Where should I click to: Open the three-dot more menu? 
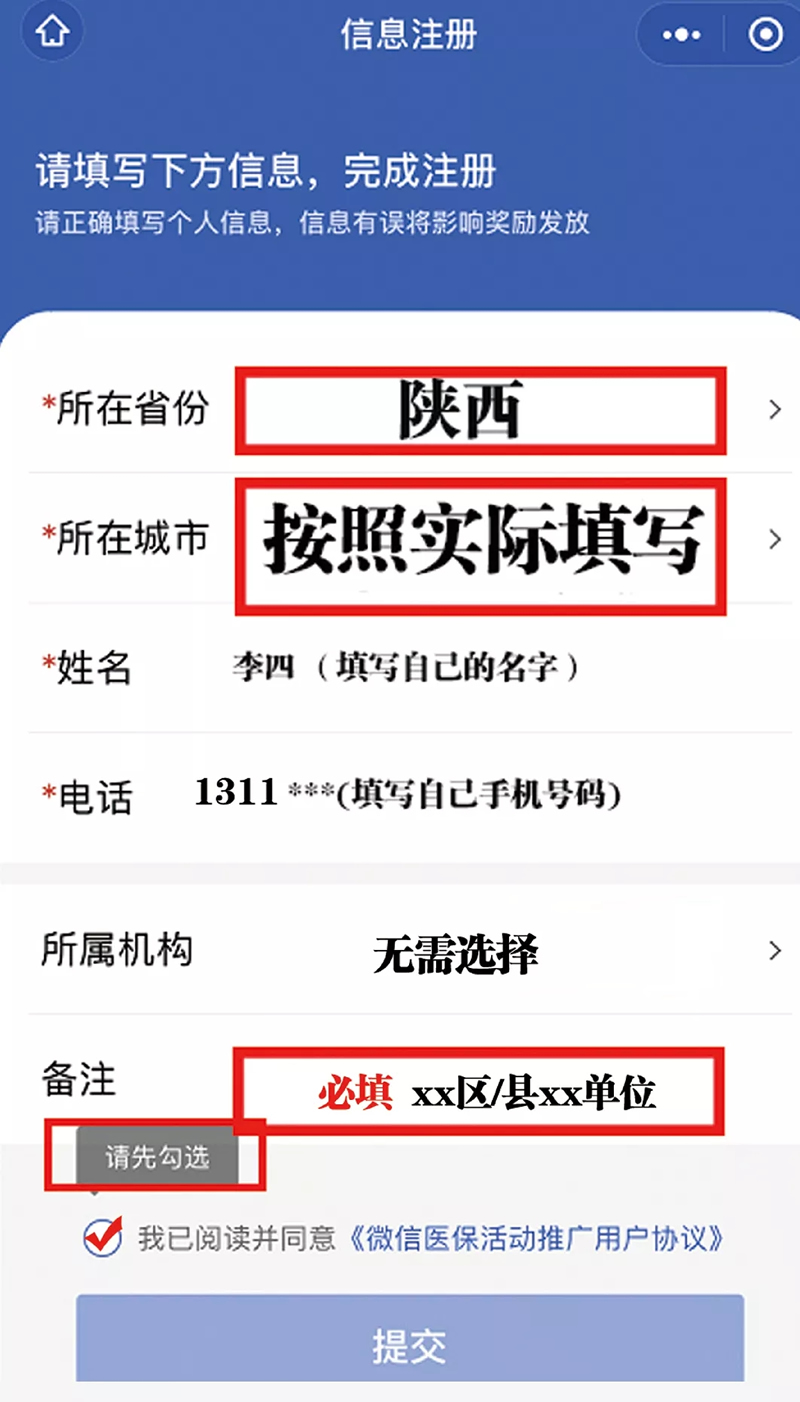tap(682, 35)
